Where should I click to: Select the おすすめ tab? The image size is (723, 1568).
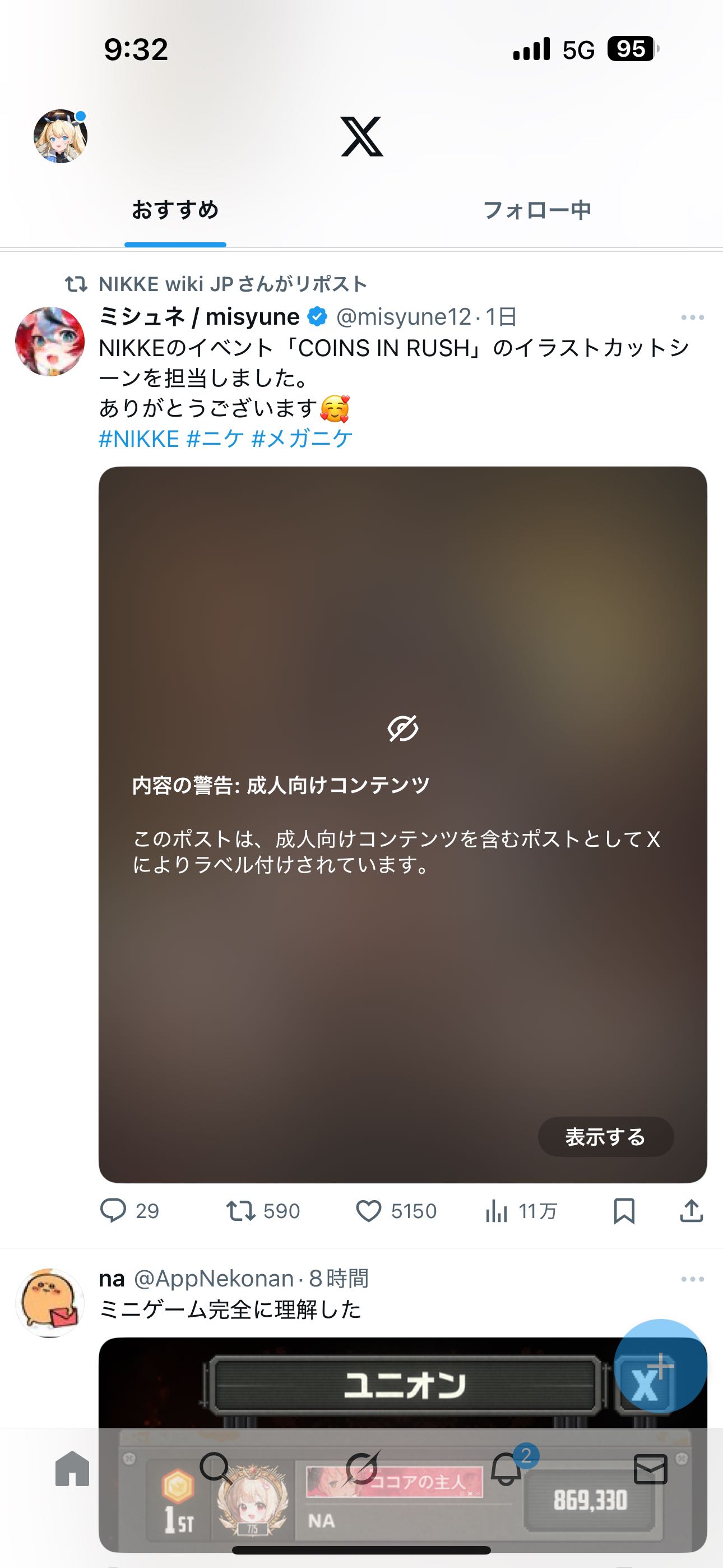pos(175,210)
